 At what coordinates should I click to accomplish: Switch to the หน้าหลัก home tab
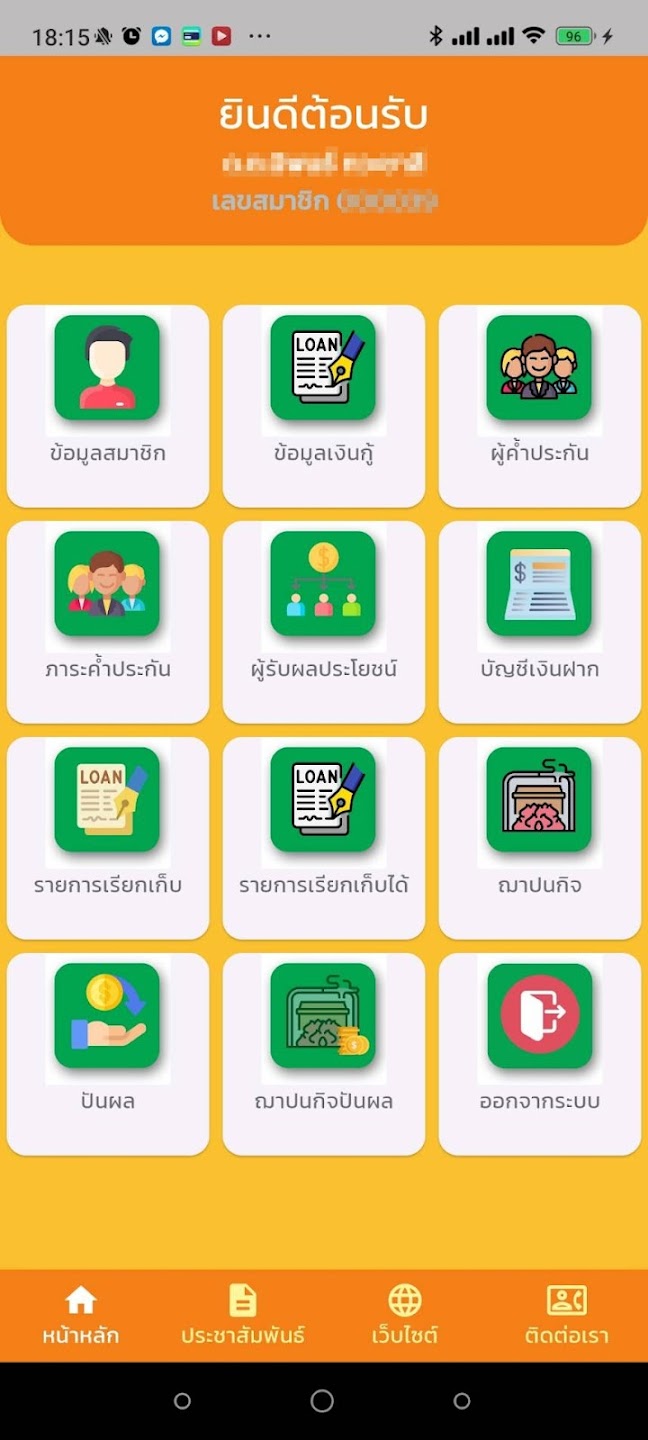click(81, 1315)
